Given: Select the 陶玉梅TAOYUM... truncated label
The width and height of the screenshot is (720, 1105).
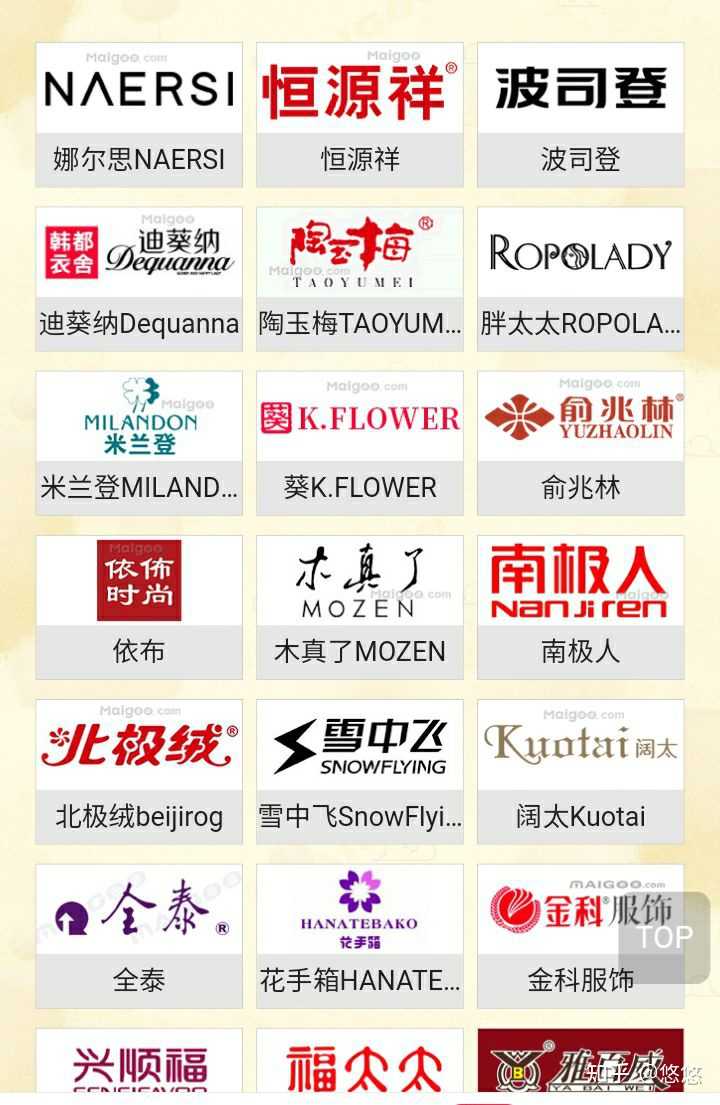Looking at the screenshot, I should pyautogui.click(x=359, y=323).
